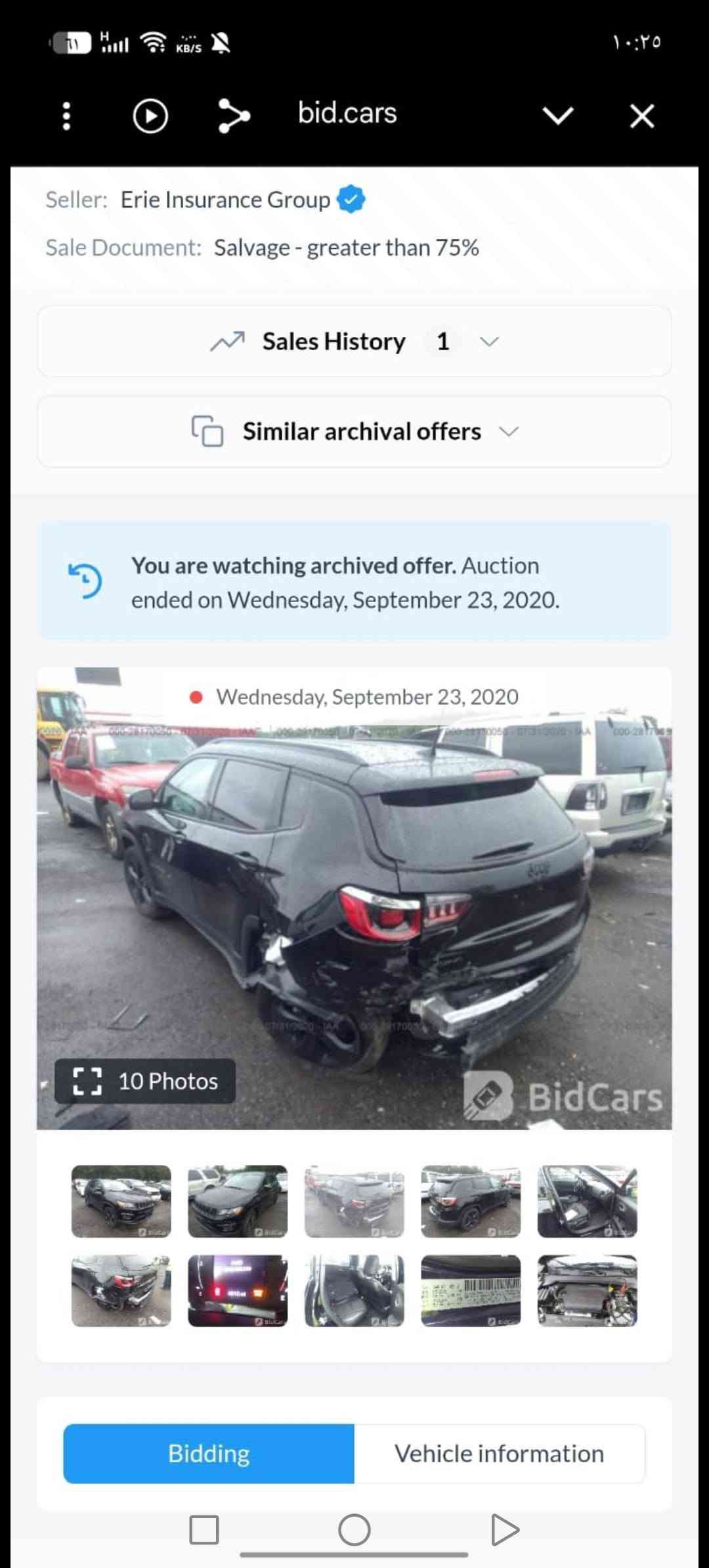Open the three-dot overflow menu
The image size is (709, 1568).
click(66, 116)
